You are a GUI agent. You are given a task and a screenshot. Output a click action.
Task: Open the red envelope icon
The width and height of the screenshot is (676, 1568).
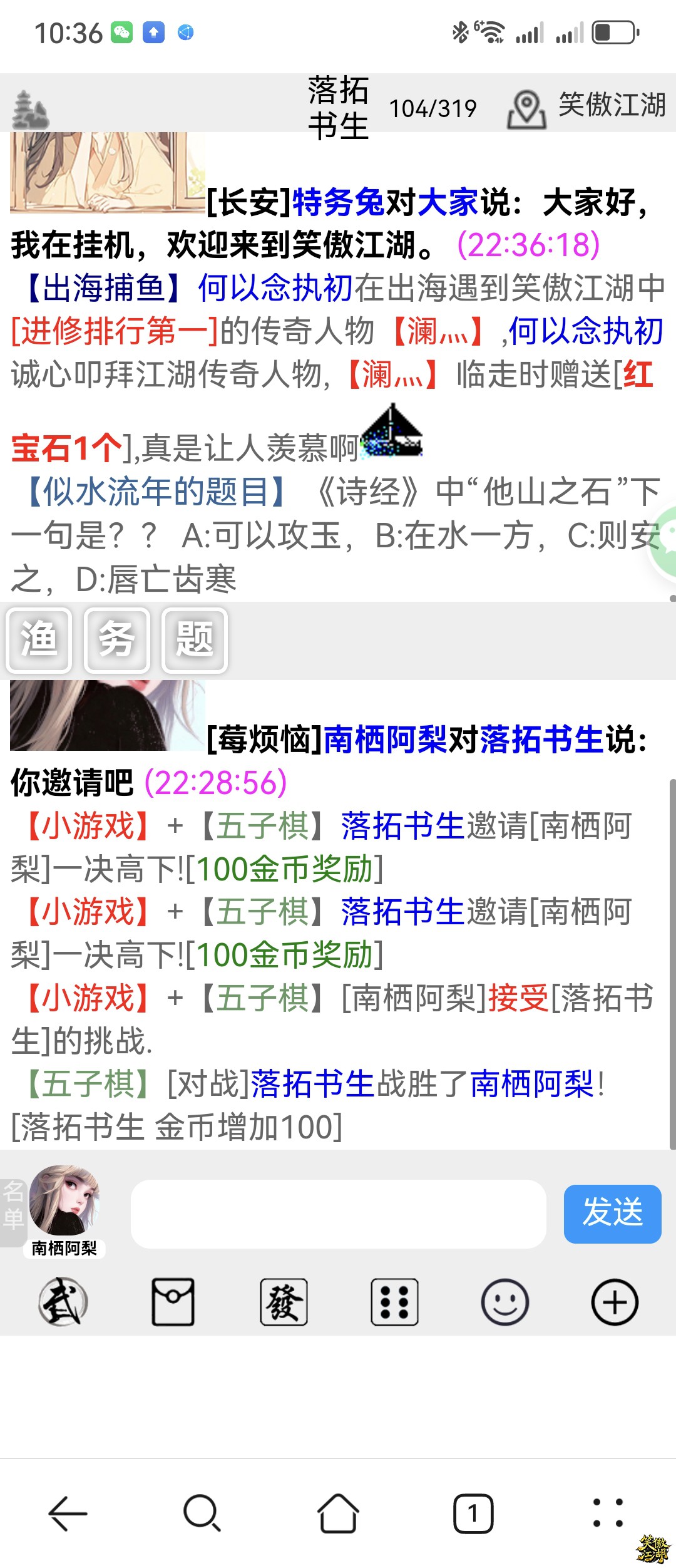coord(173,1302)
